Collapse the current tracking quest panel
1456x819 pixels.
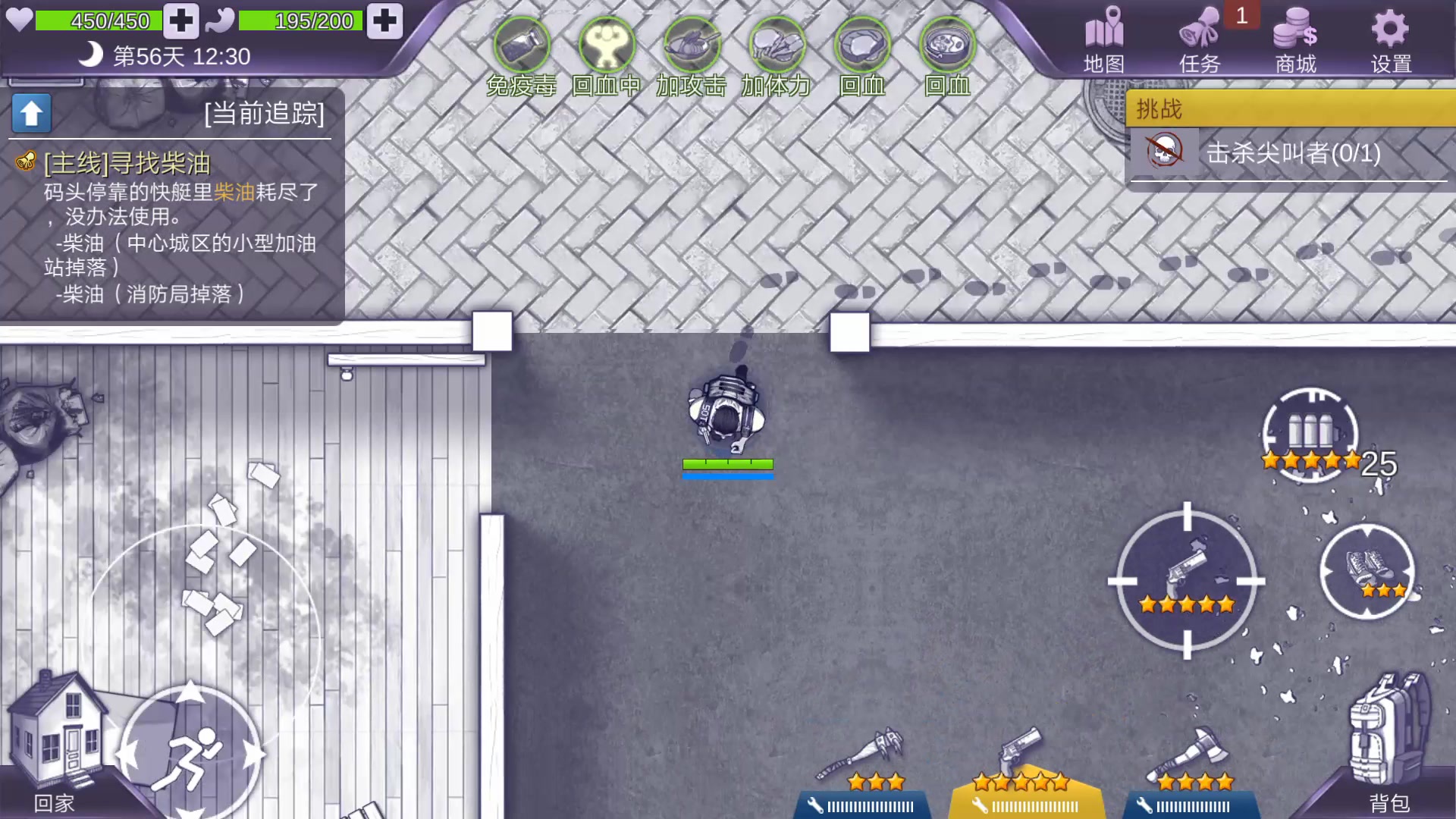coord(31,114)
